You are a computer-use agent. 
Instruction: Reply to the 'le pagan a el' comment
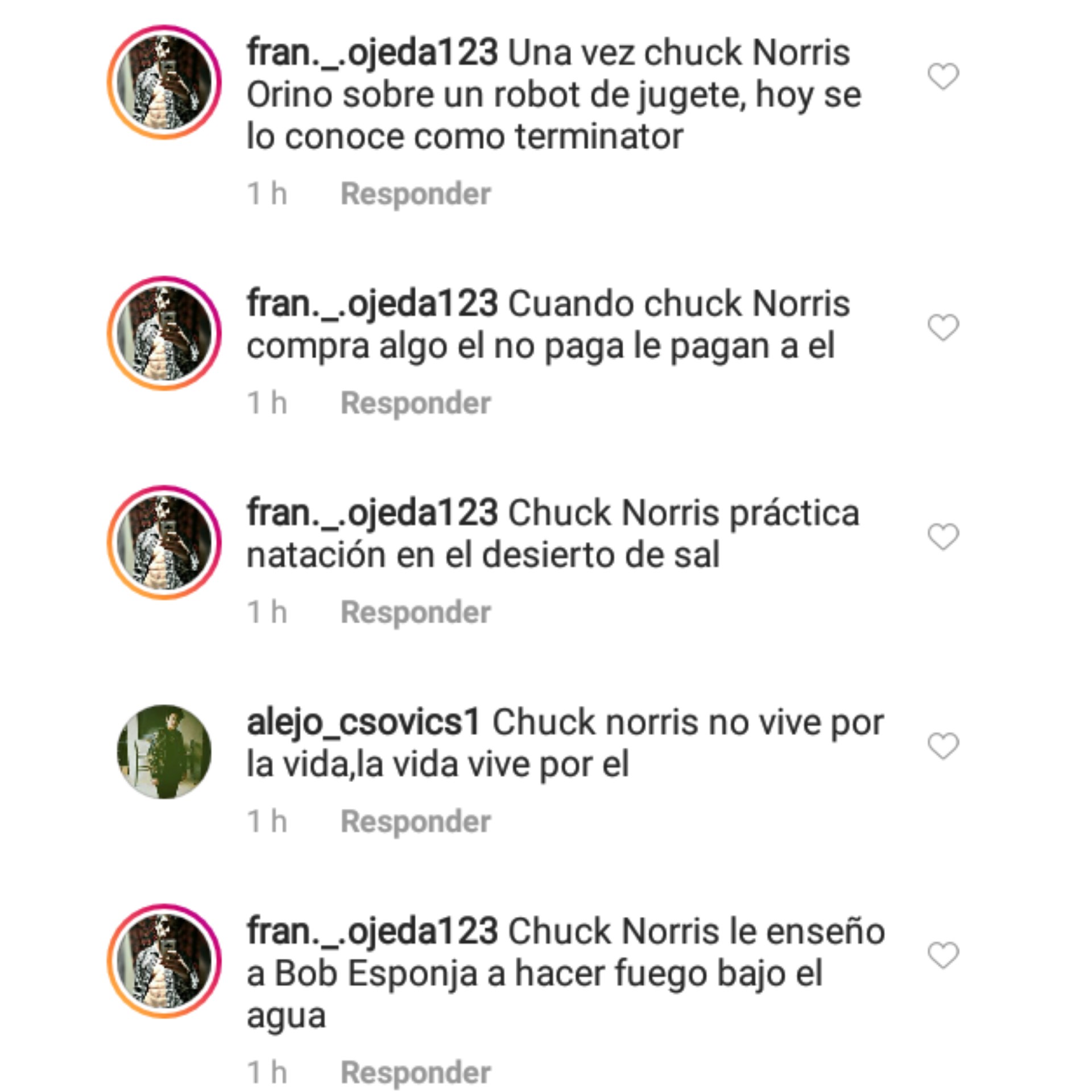pos(416,403)
